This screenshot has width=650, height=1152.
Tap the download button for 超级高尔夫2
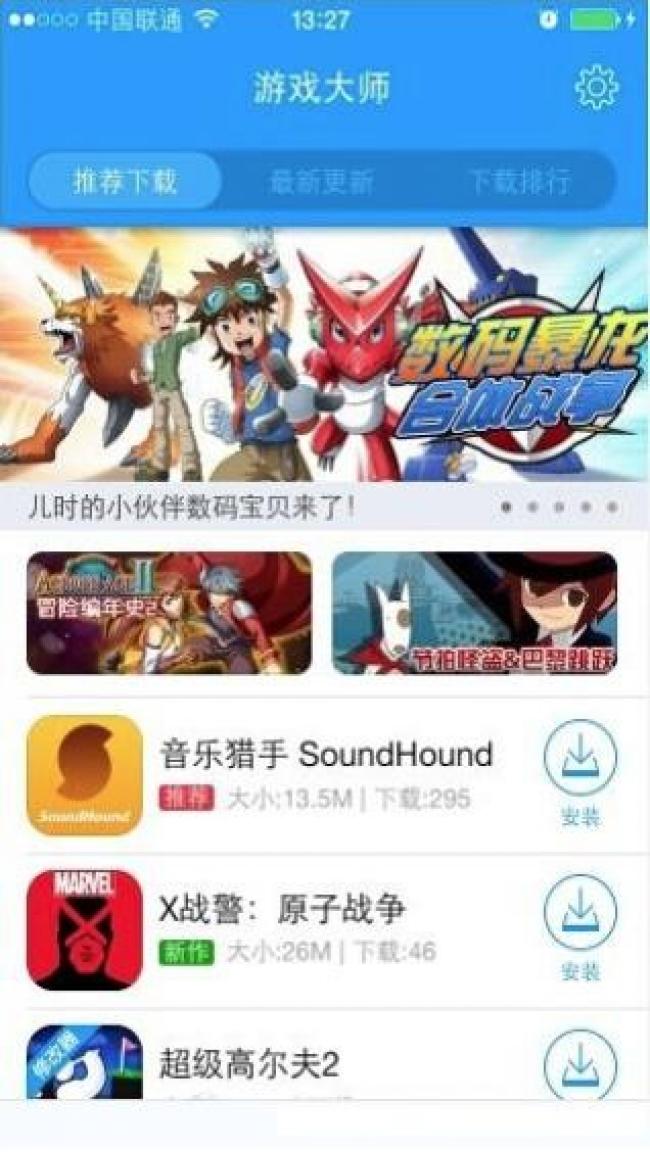coord(580,1066)
